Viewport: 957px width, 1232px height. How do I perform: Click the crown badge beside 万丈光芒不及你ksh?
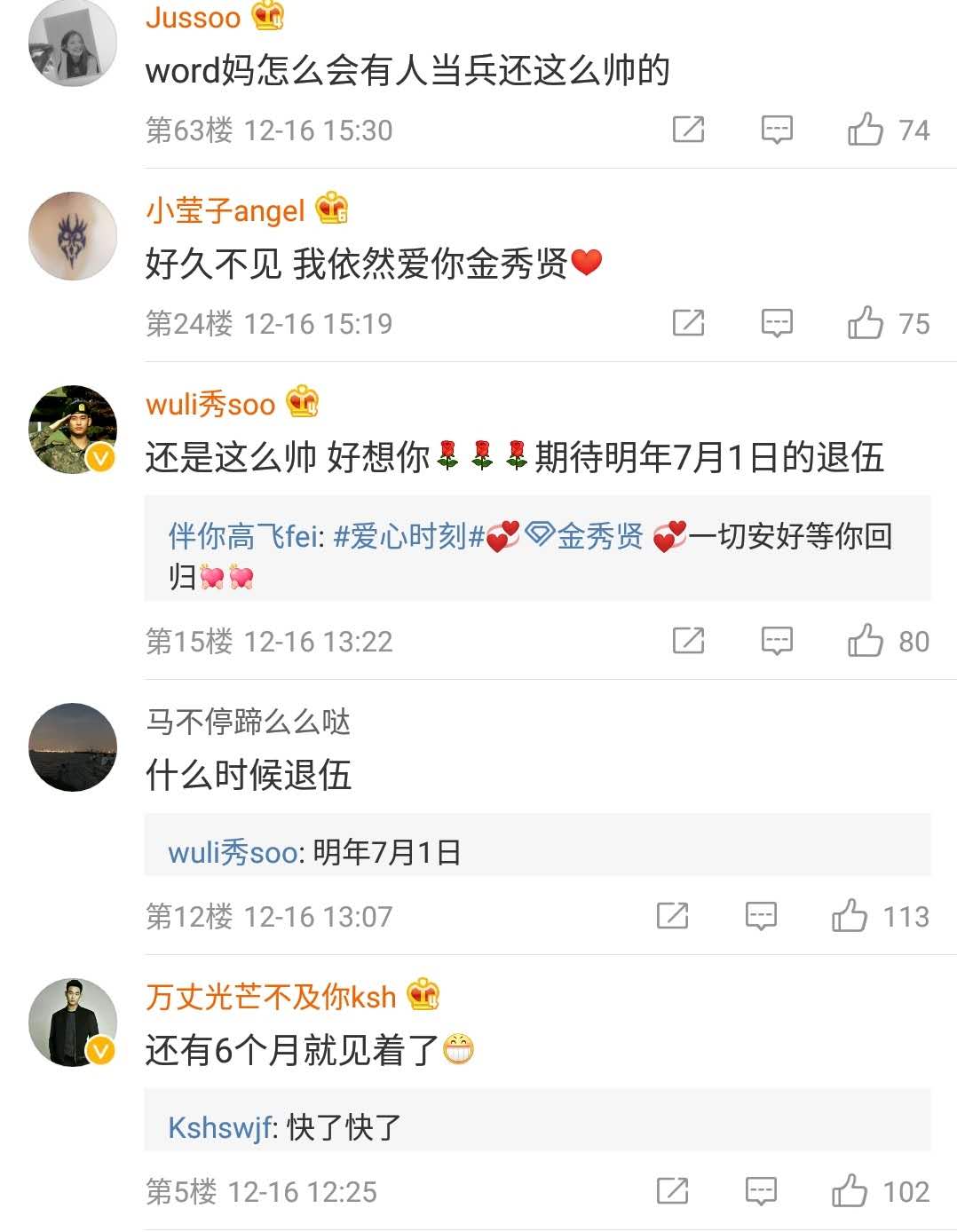[421, 996]
